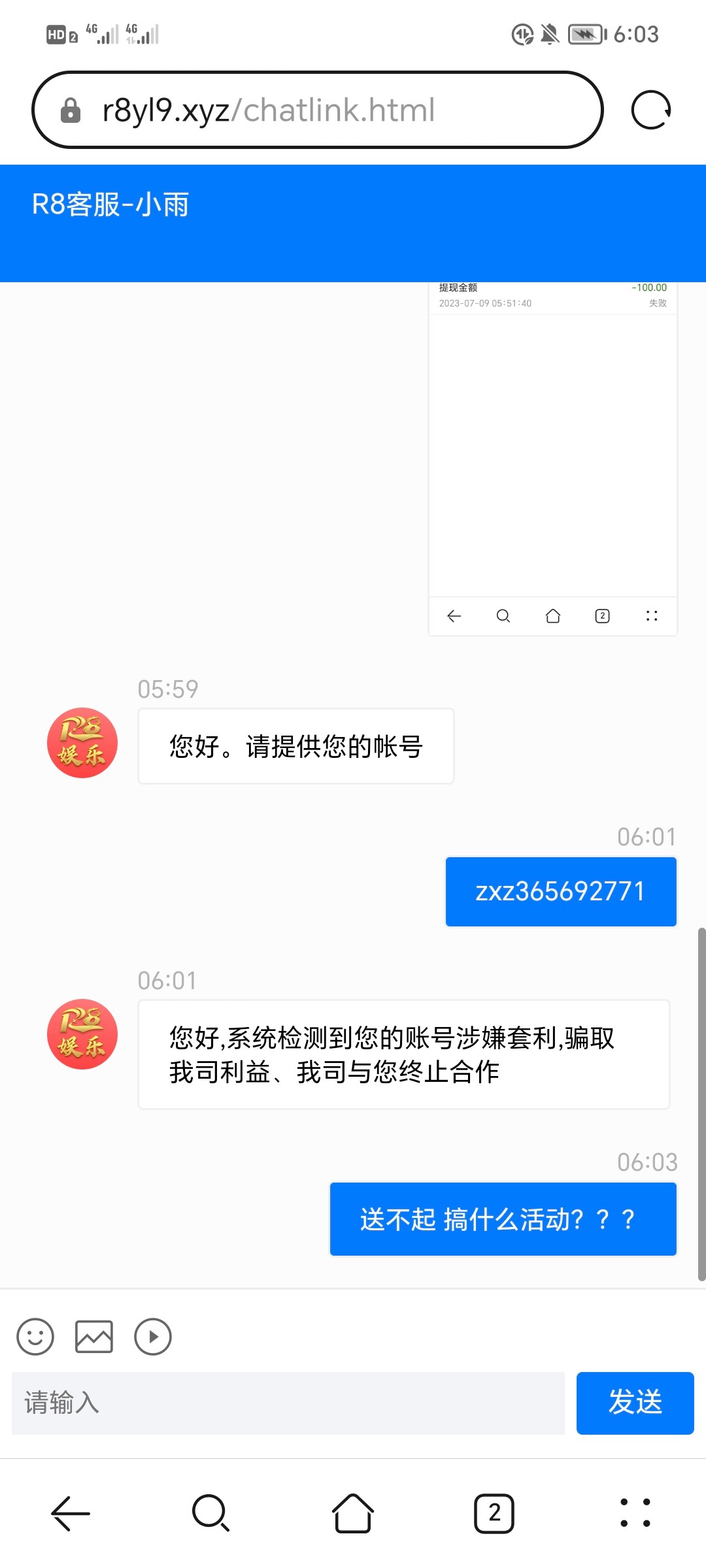Open the emoji picker
The height and width of the screenshot is (1568, 706).
coord(35,1336)
